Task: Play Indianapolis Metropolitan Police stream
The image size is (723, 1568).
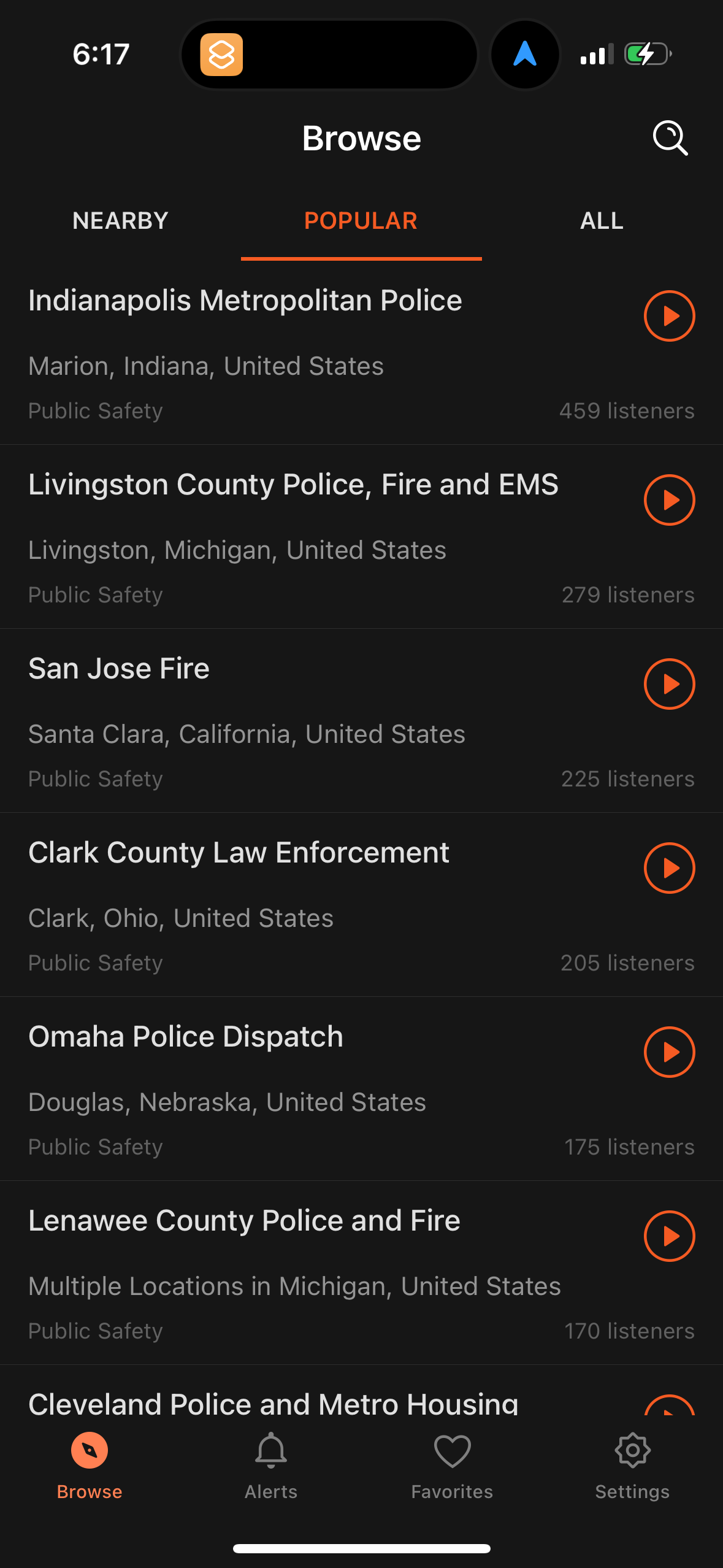Action: (x=670, y=316)
